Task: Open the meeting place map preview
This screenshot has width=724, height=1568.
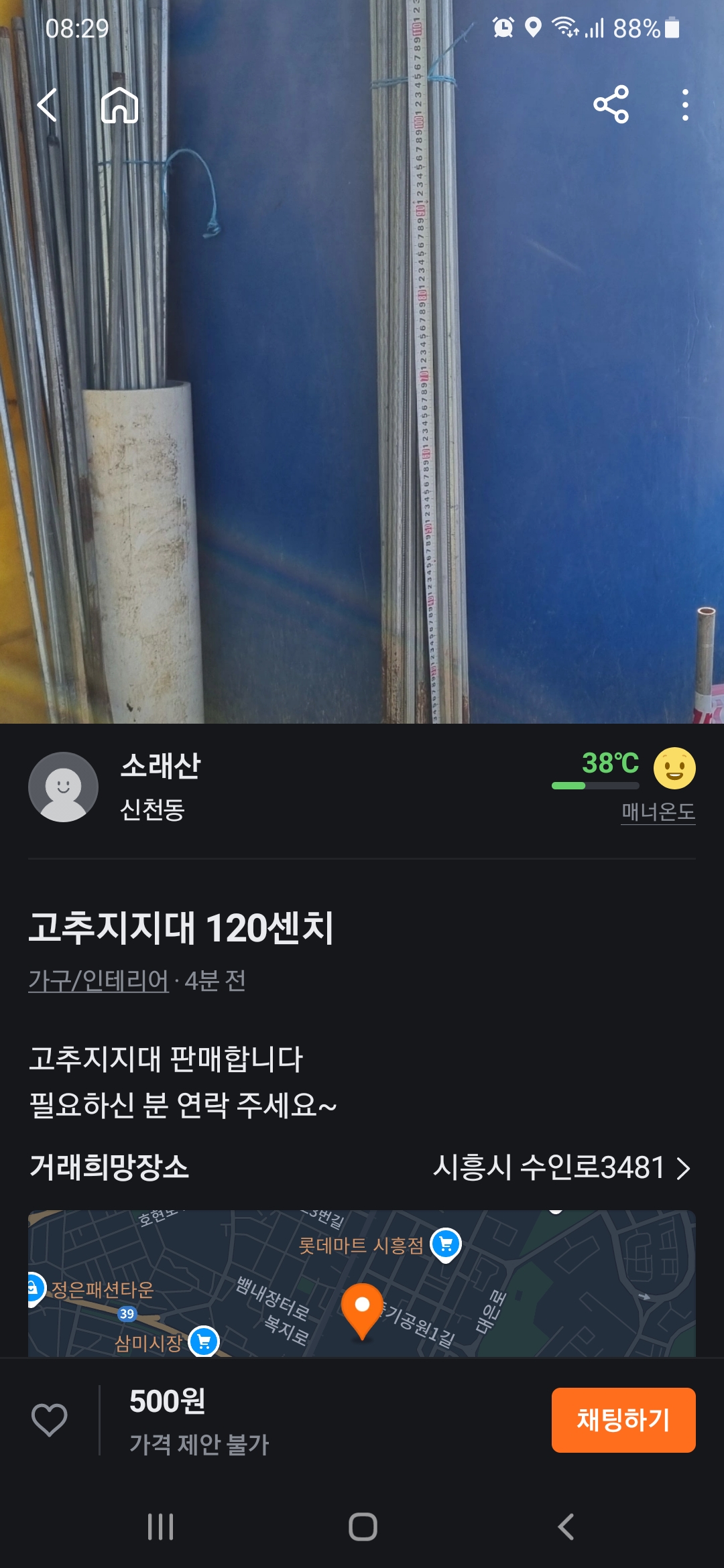Action: click(362, 1283)
